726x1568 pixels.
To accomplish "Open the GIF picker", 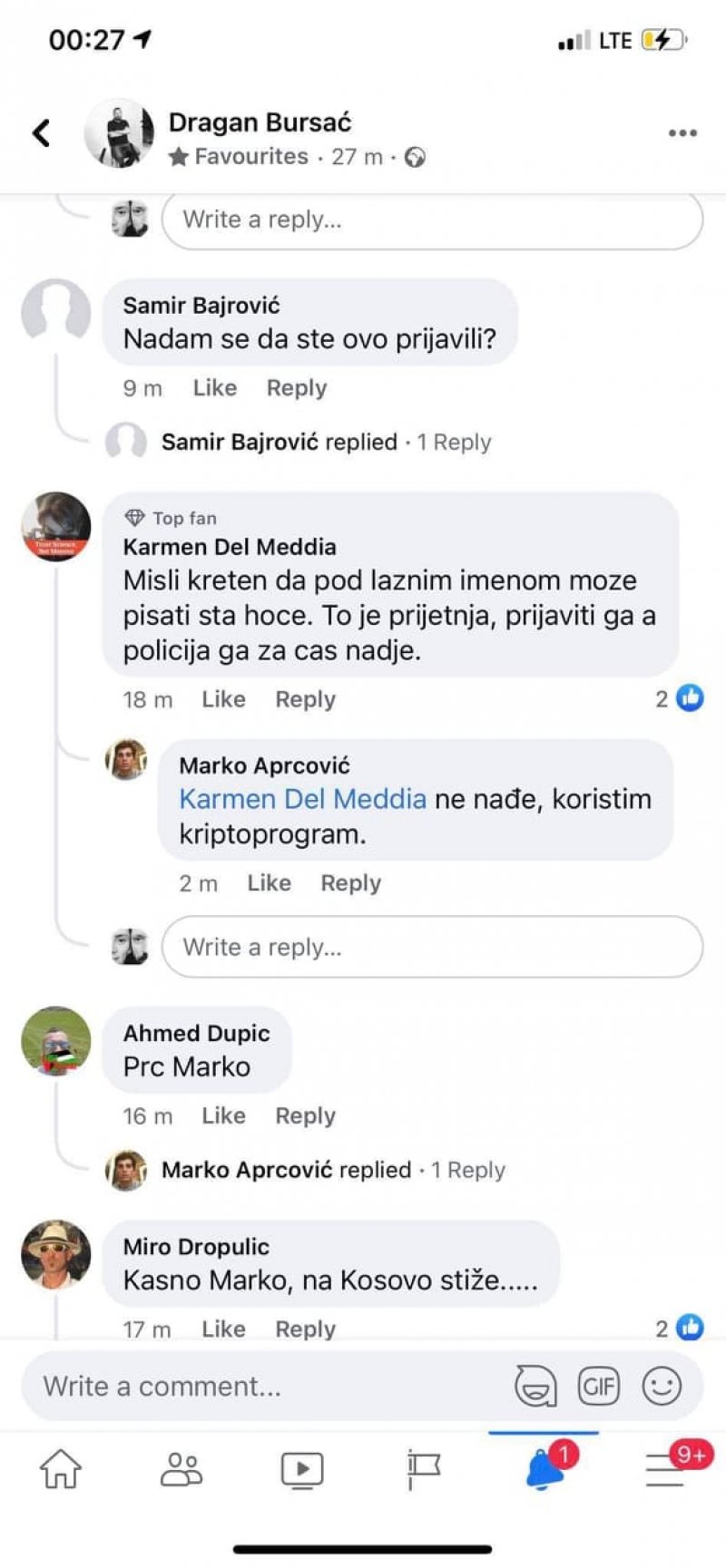I will [598, 1386].
